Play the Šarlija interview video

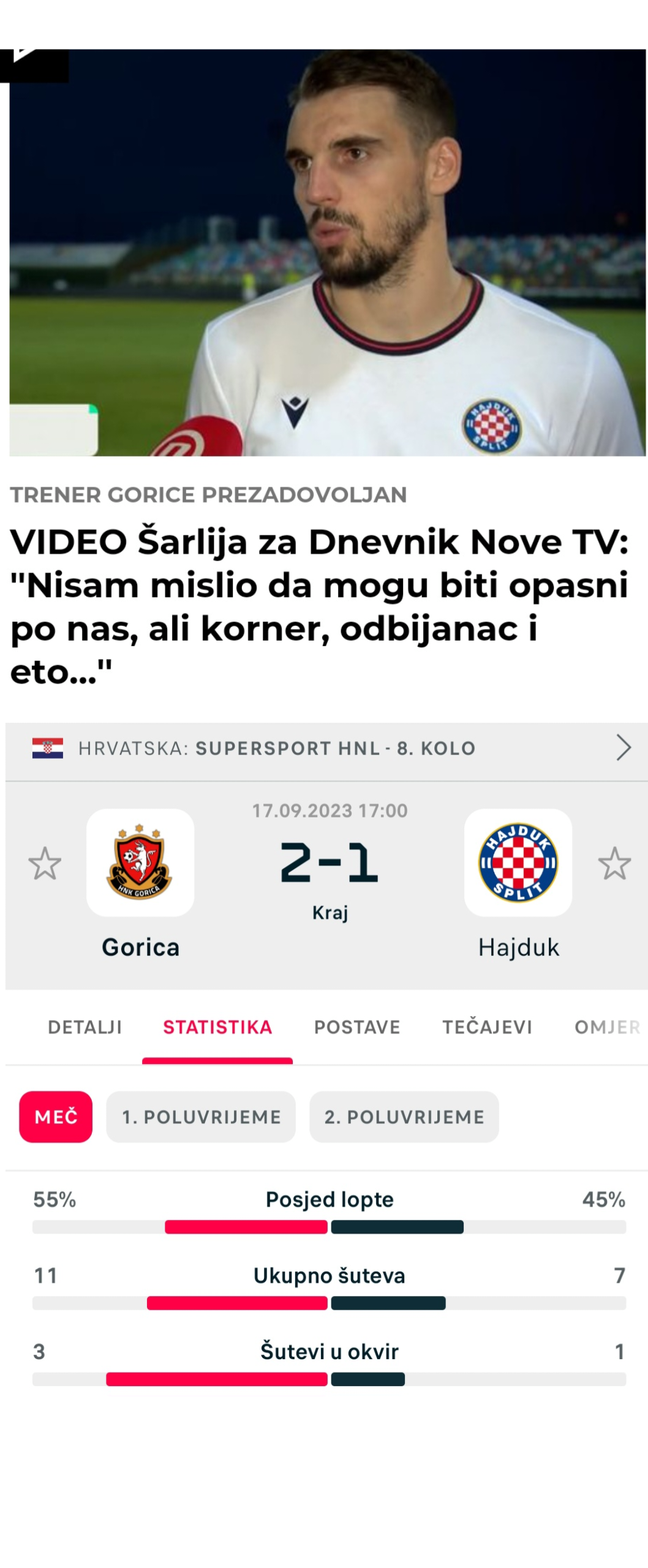327,252
